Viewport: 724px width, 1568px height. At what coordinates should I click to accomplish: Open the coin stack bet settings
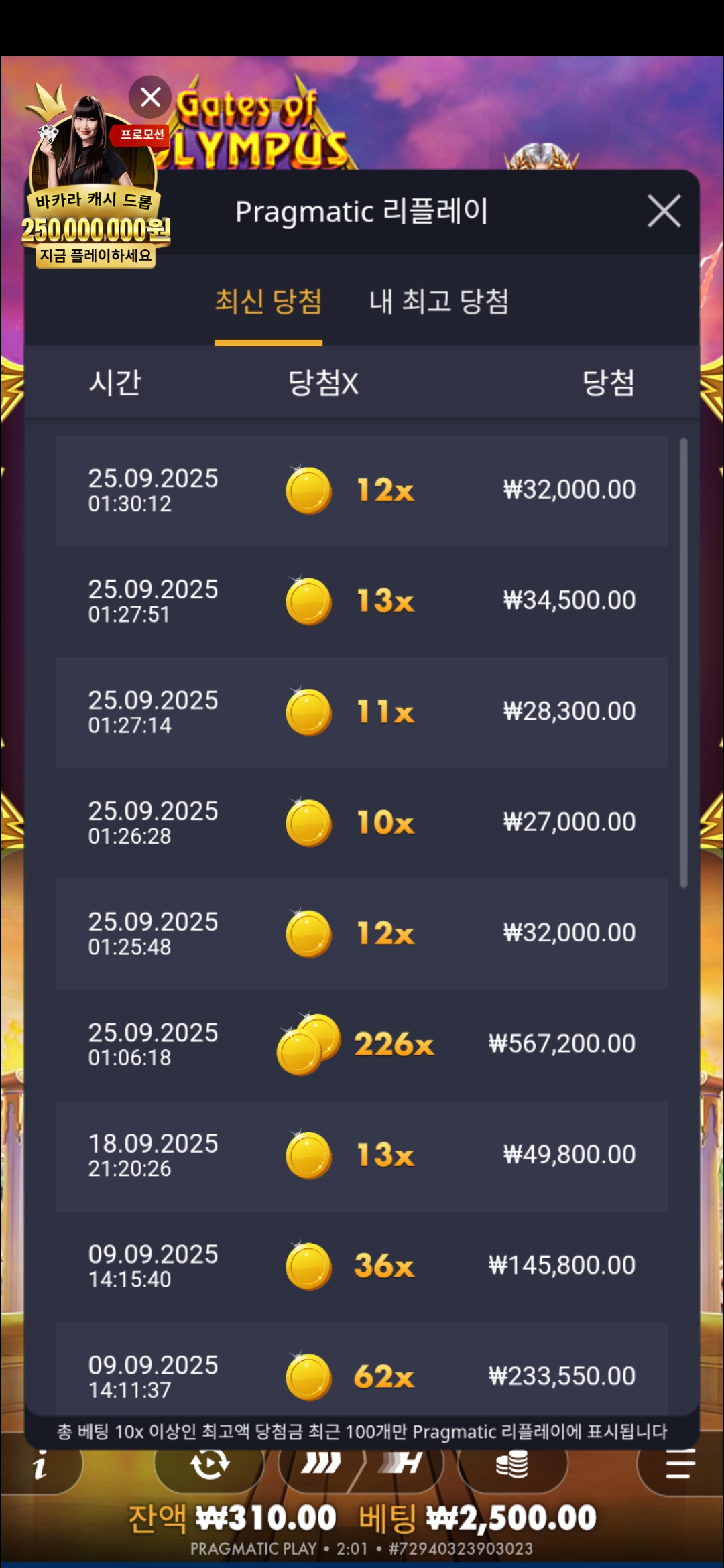[x=512, y=1465]
